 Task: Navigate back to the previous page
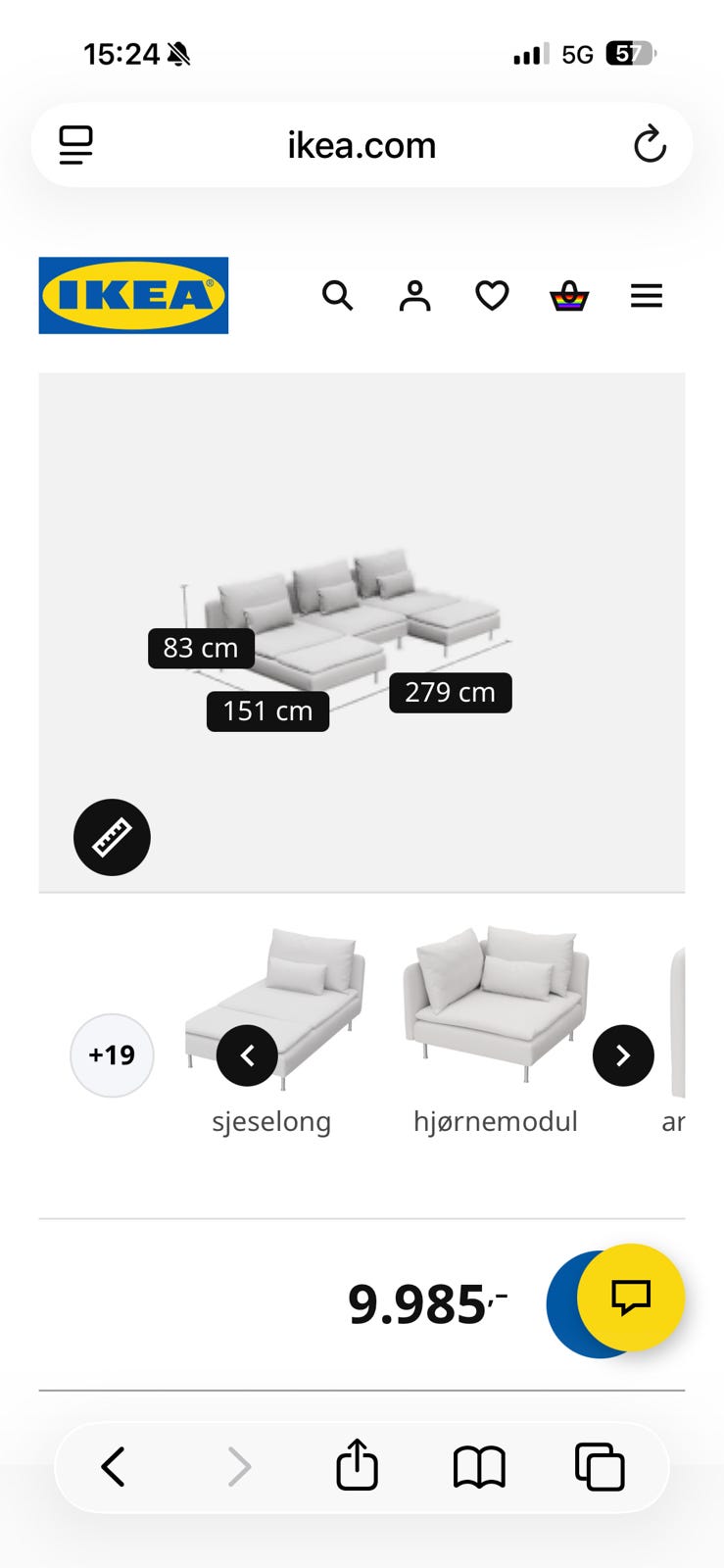tap(113, 1466)
